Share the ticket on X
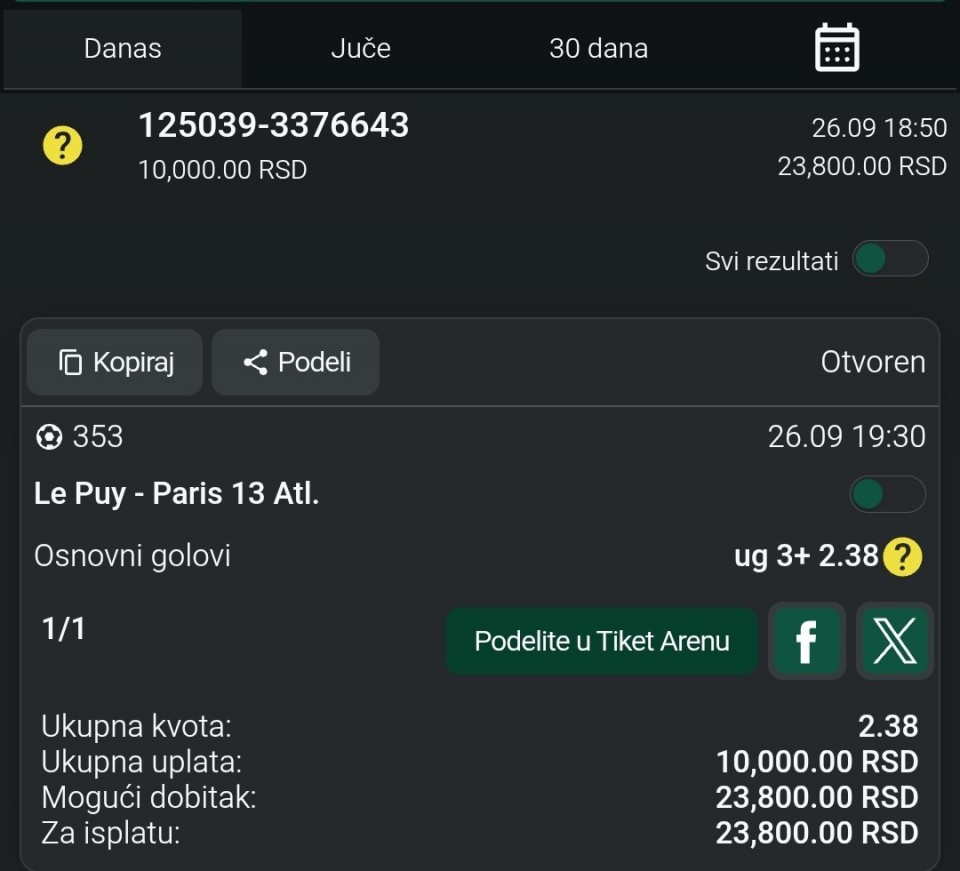Image resolution: width=960 pixels, height=871 pixels. (894, 641)
